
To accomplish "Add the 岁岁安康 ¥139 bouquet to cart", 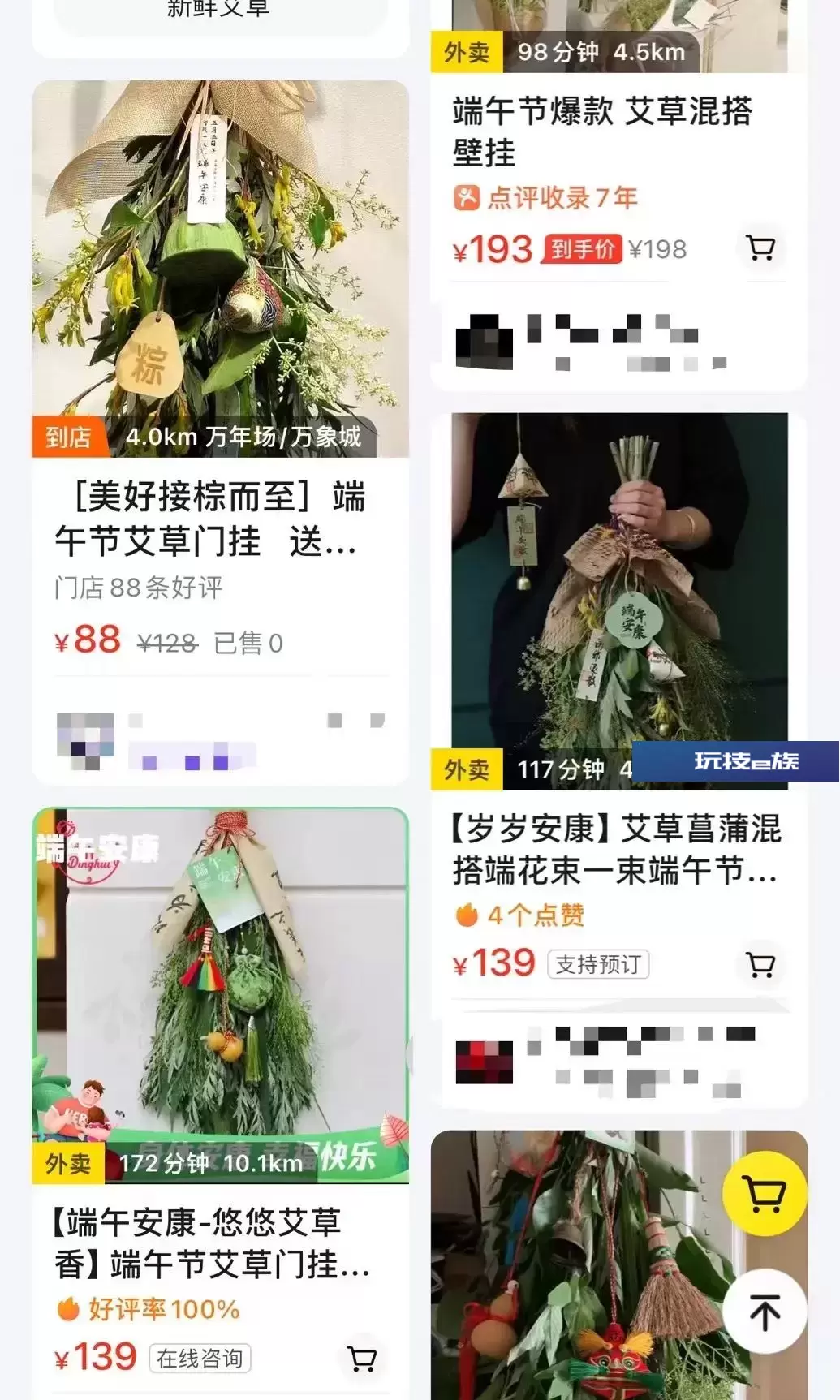I will pos(760,964).
